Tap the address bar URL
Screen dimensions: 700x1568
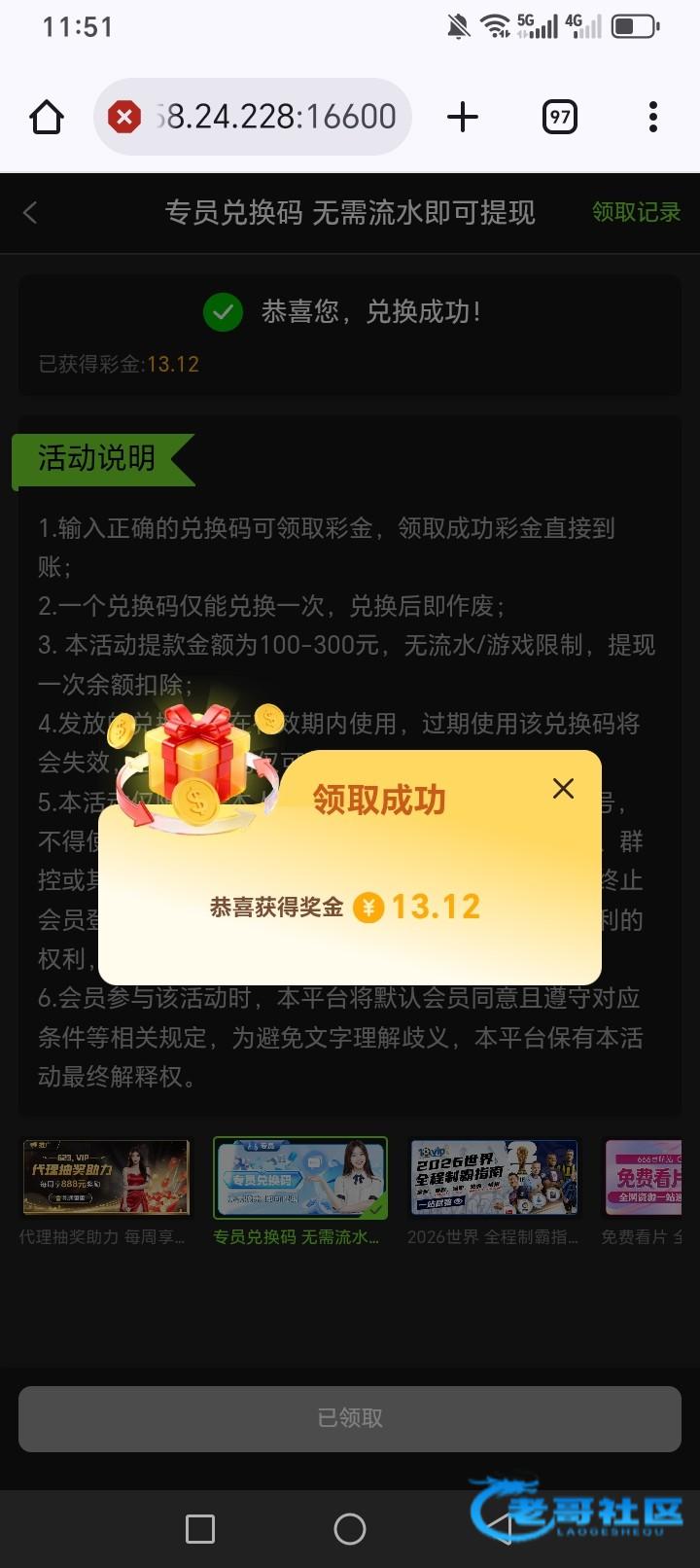click(275, 118)
